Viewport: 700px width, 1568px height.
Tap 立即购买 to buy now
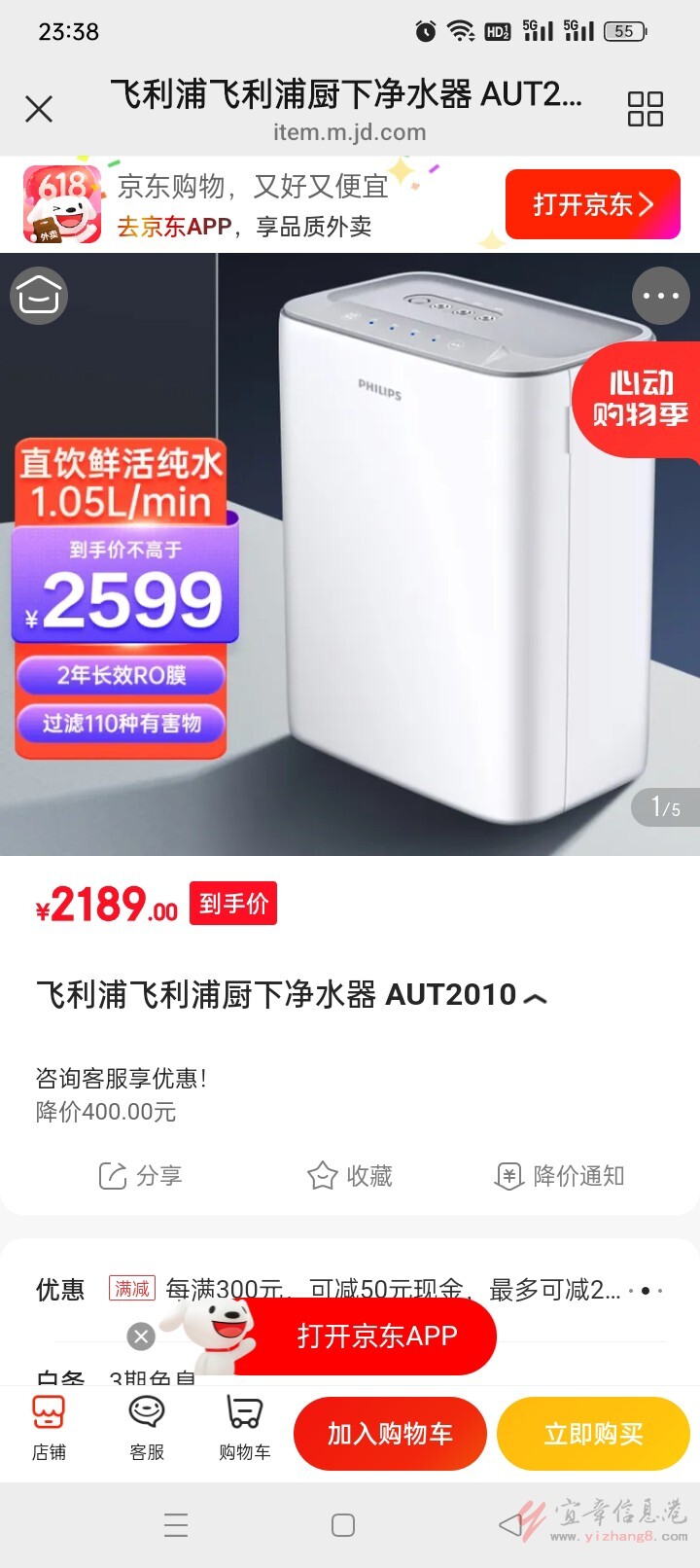(593, 1434)
